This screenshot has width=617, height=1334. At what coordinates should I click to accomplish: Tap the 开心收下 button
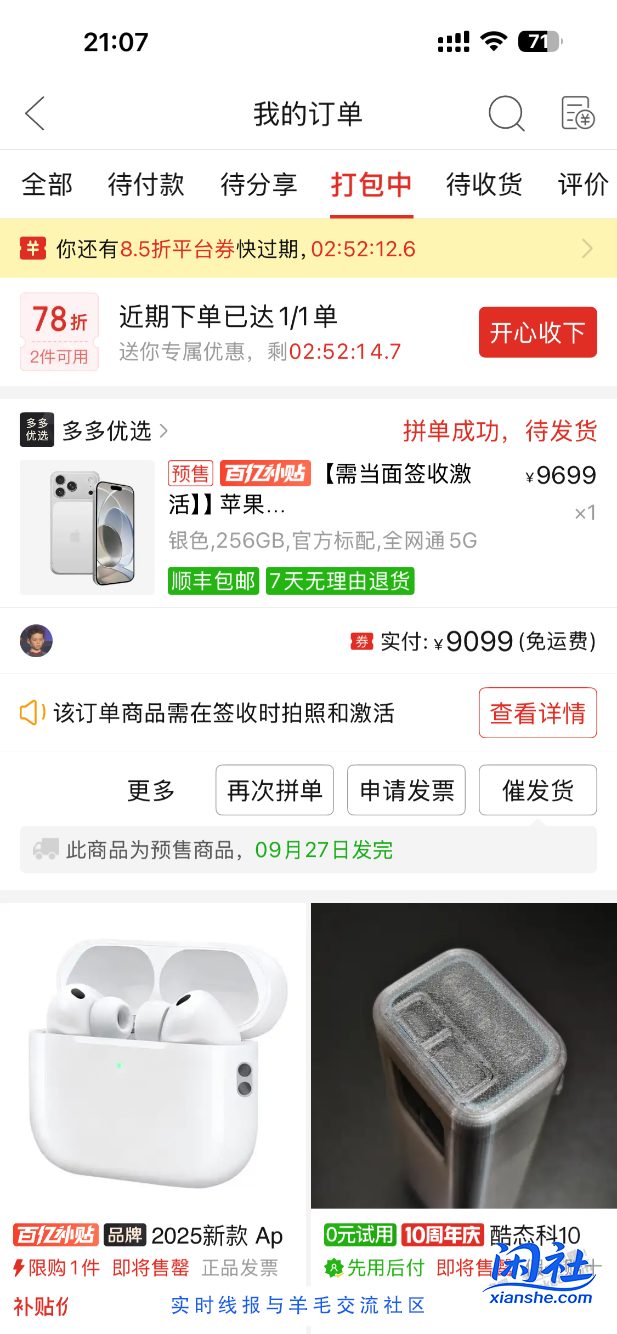[x=537, y=333]
